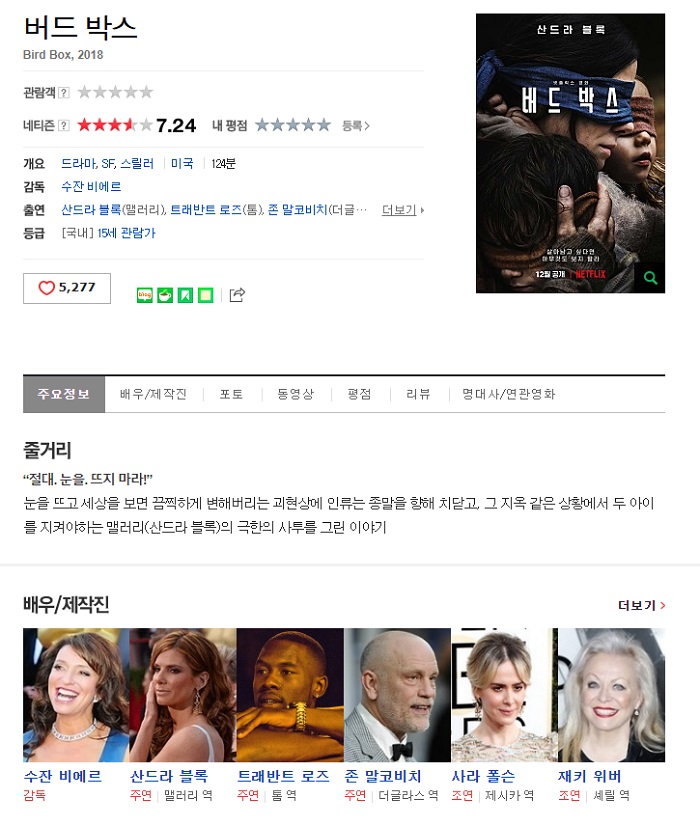700x826 pixels.
Task: Enlarge the poster with the magnifier icon
Action: (x=650, y=278)
